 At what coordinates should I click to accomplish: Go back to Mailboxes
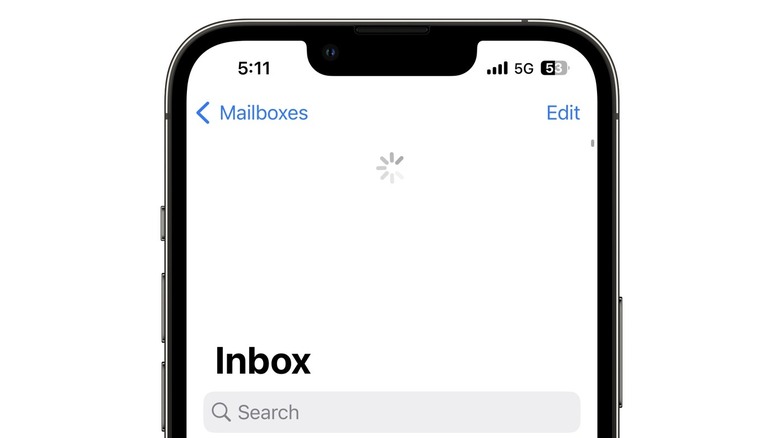(252, 113)
